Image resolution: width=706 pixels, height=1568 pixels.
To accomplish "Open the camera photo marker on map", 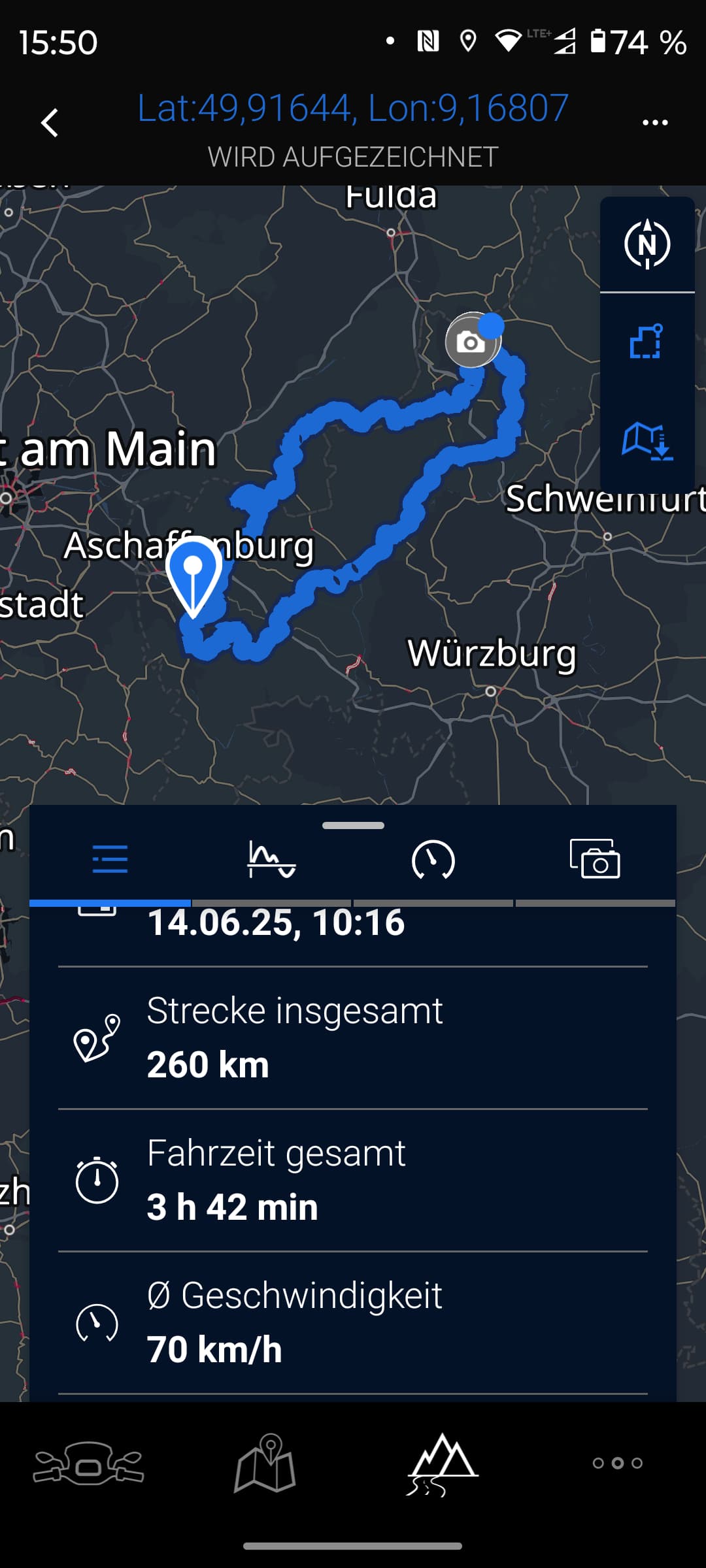I will (469, 342).
